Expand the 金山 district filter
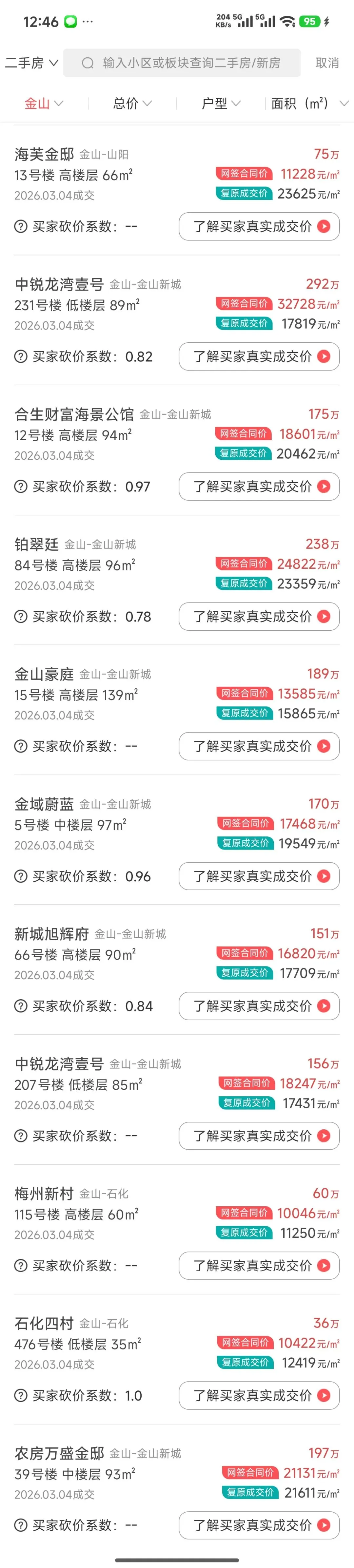 (43, 104)
